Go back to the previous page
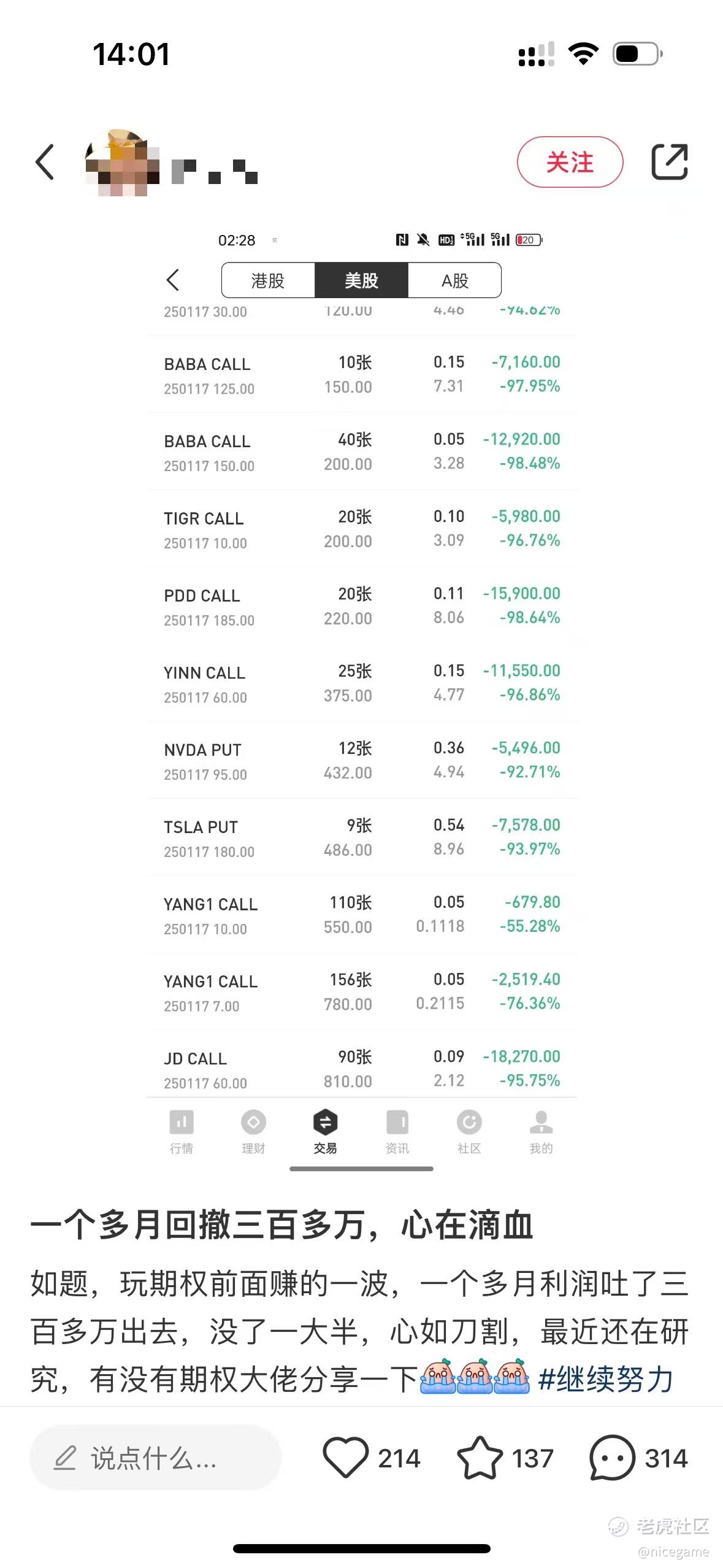Screen dimensions: 723x1568 pos(45,162)
